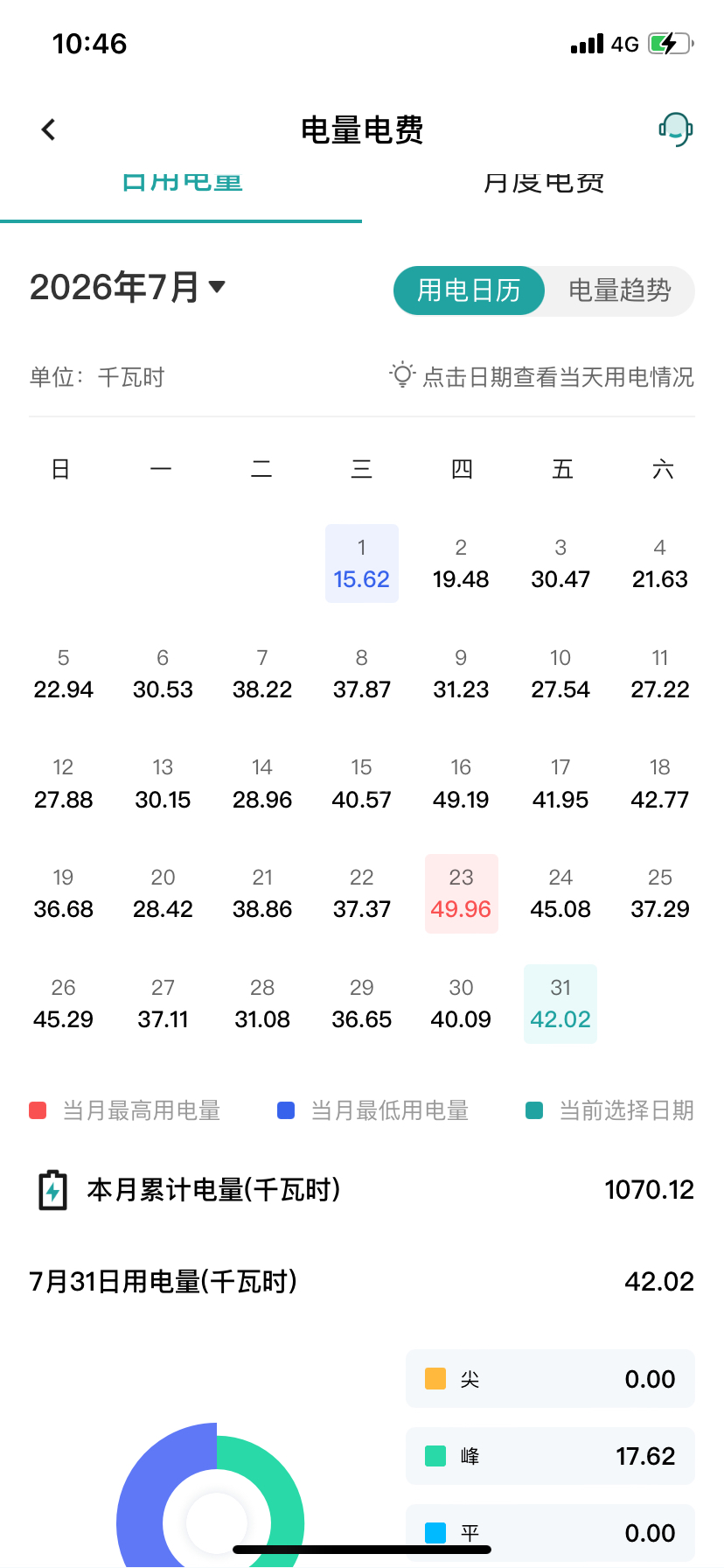
Task: Select July 25 showing 37.29
Action: click(660, 893)
